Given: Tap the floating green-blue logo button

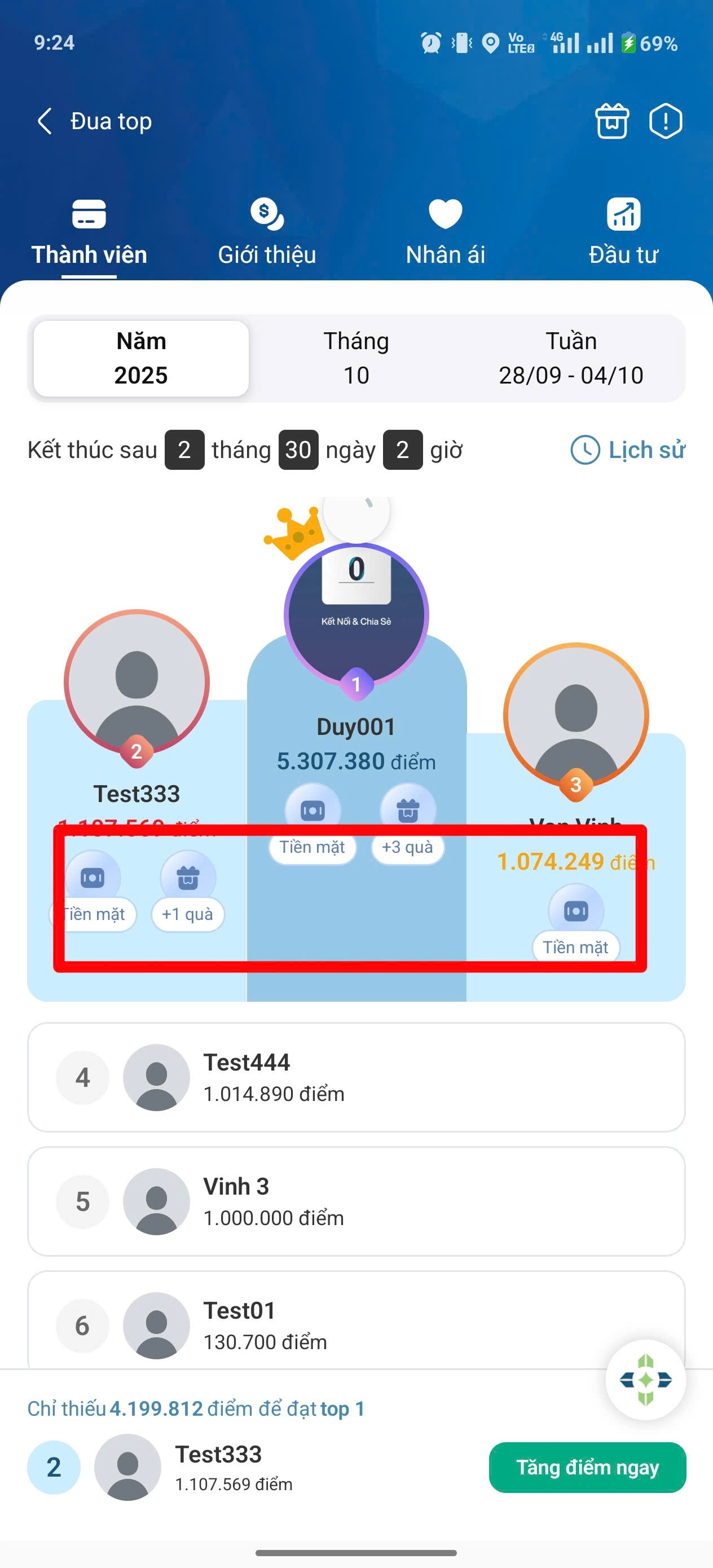Looking at the screenshot, I should coord(645,1380).
